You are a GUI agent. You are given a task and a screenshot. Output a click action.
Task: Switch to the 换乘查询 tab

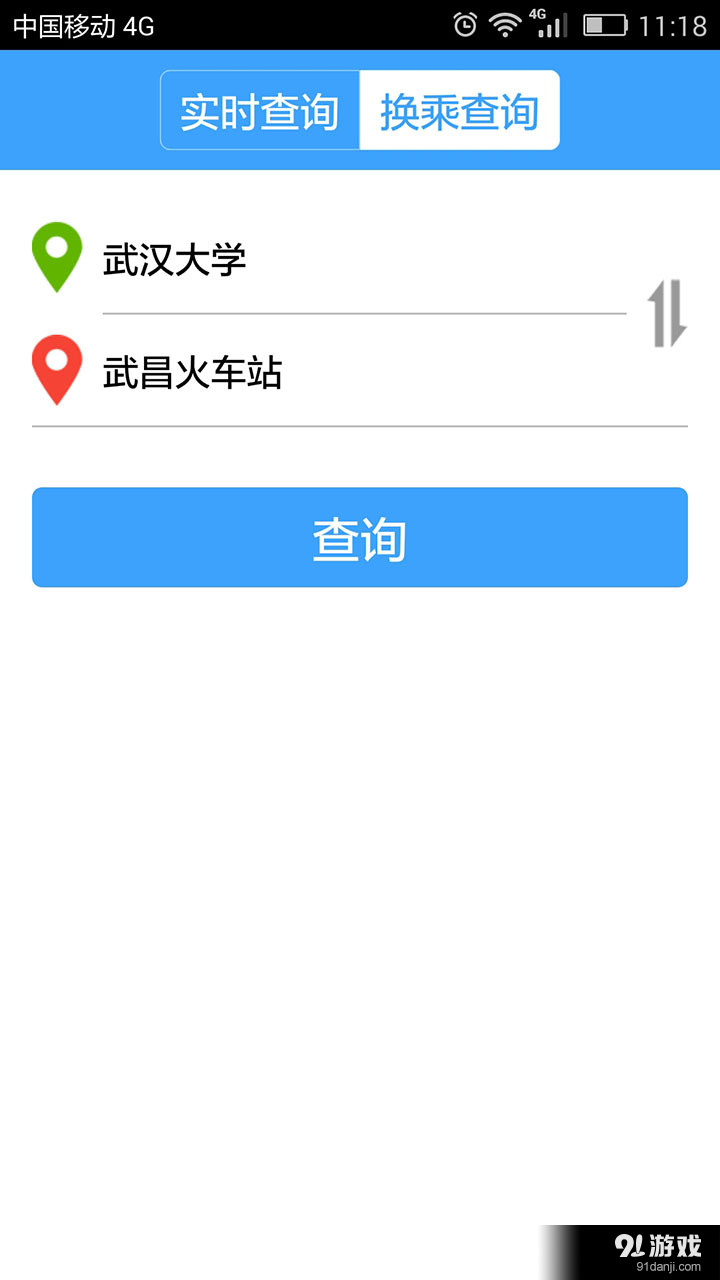pyautogui.click(x=459, y=111)
